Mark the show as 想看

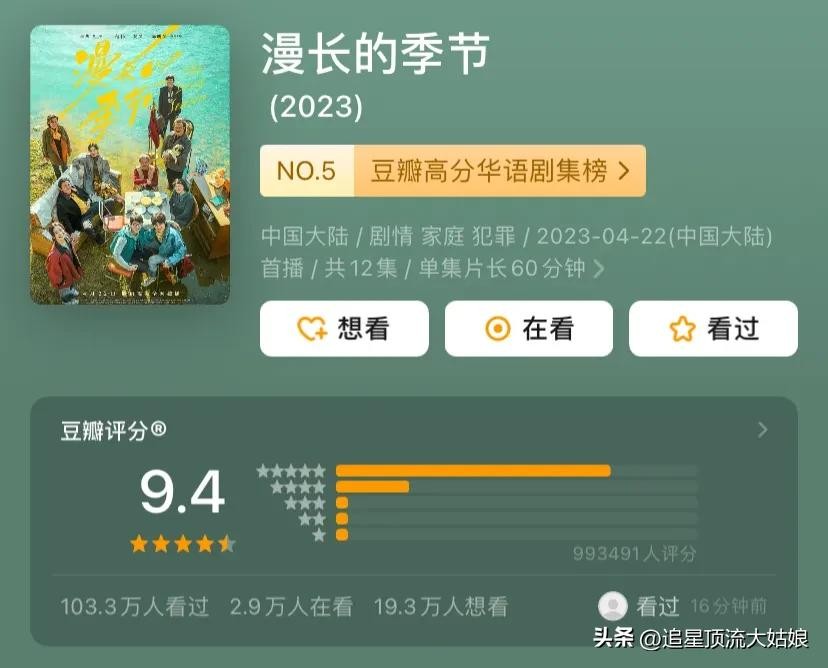coord(344,329)
